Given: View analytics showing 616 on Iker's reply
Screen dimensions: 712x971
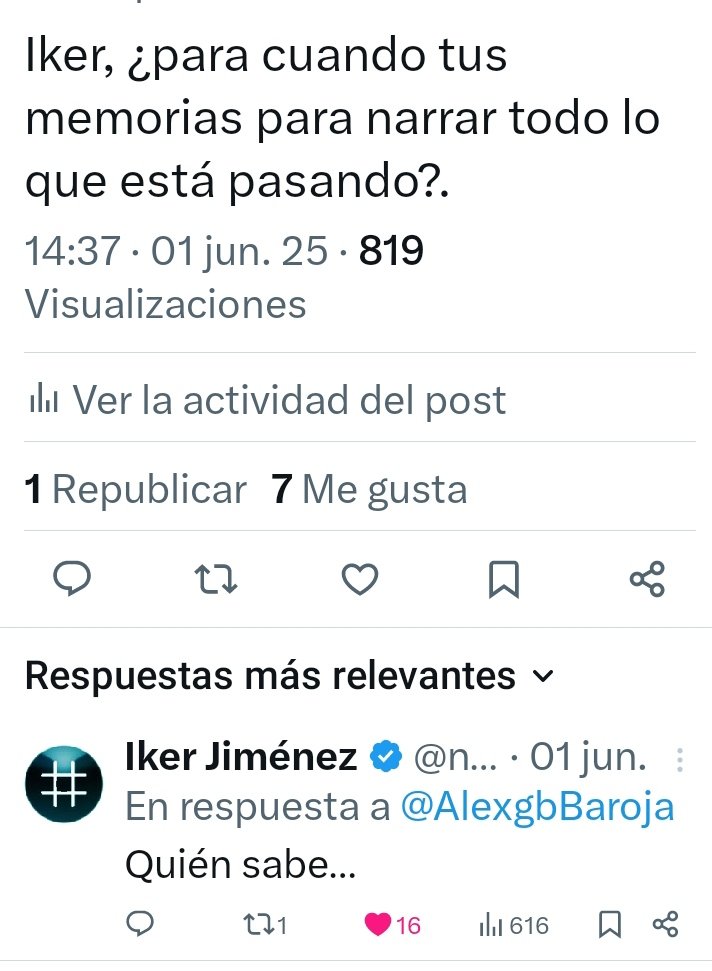Looking at the screenshot, I should point(514,925).
